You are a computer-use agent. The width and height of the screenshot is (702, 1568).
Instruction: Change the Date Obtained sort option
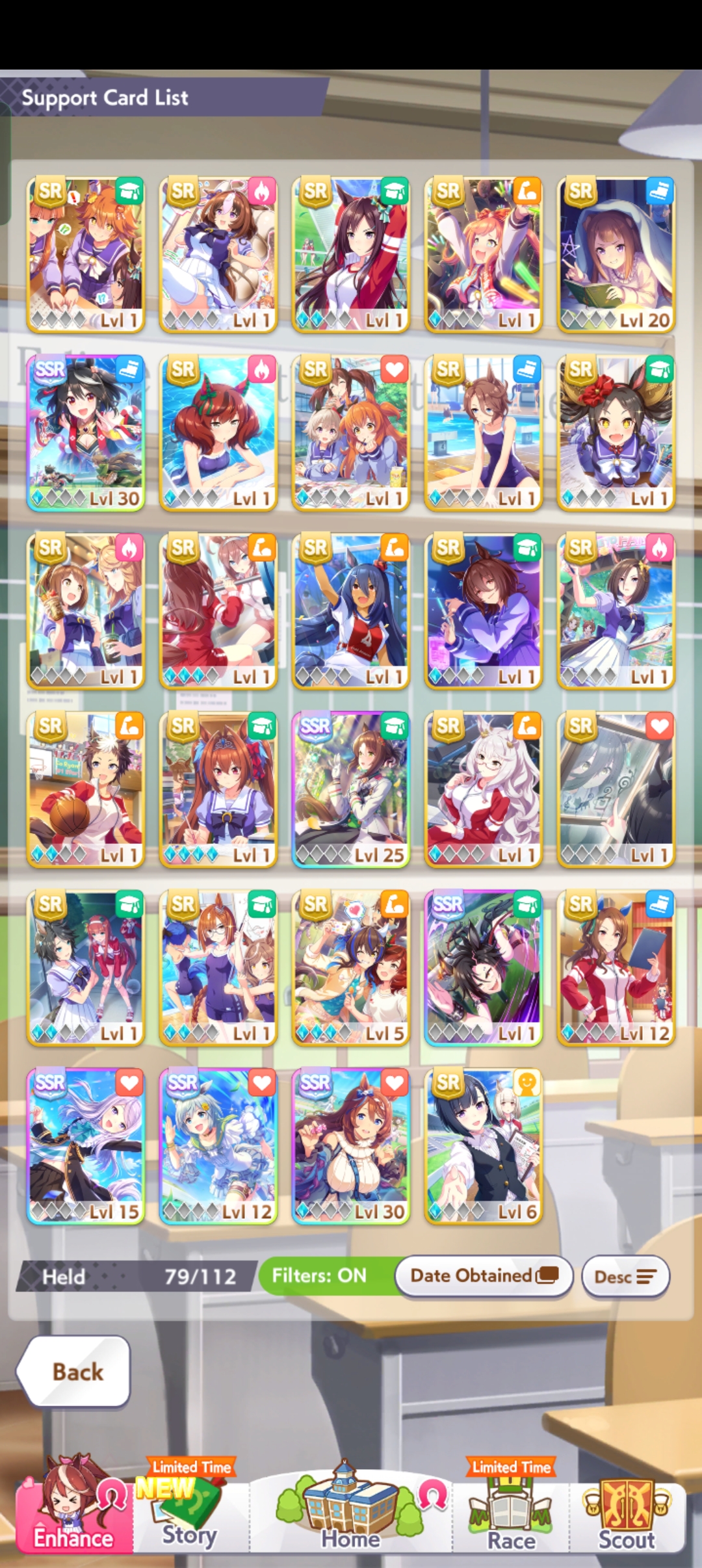point(484,1275)
